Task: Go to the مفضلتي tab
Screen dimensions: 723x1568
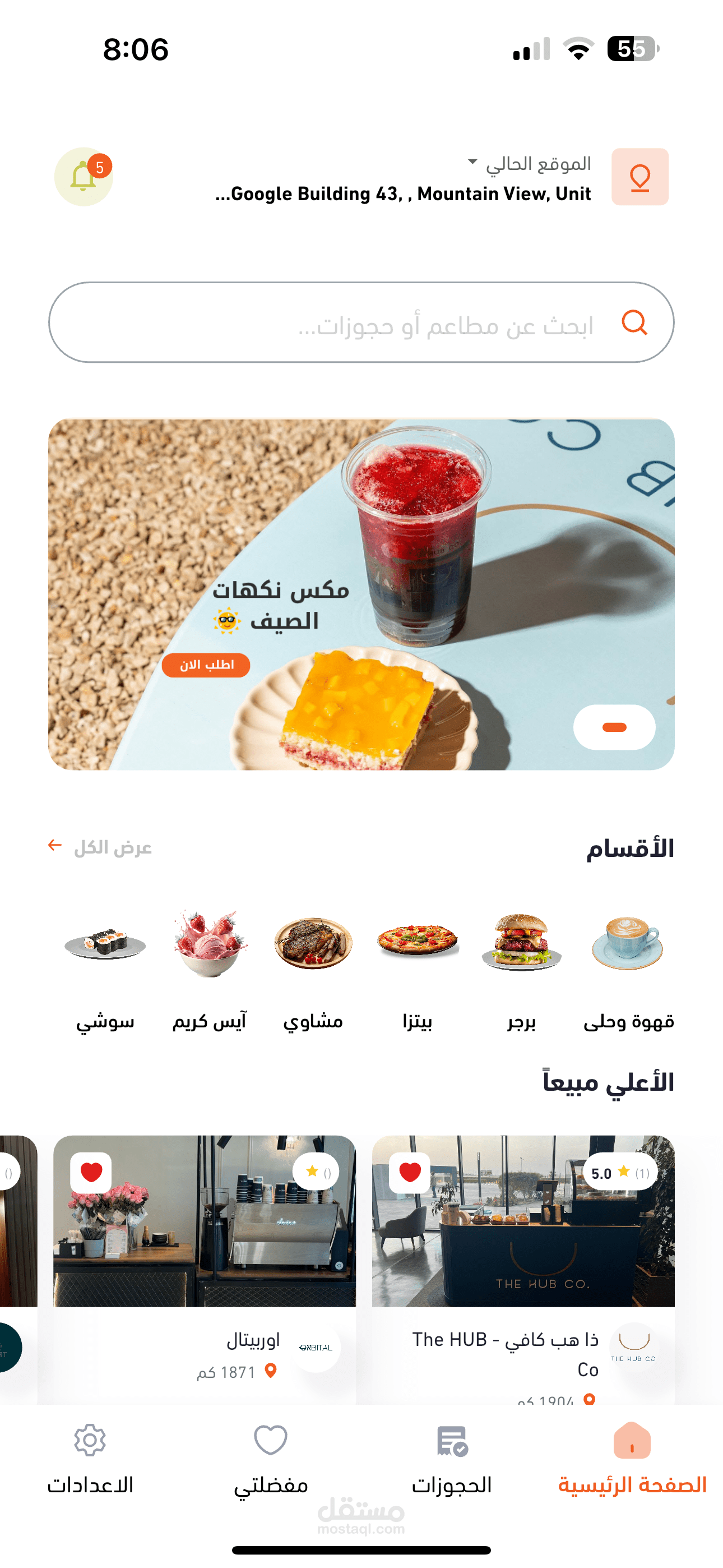Action: pyautogui.click(x=271, y=1459)
